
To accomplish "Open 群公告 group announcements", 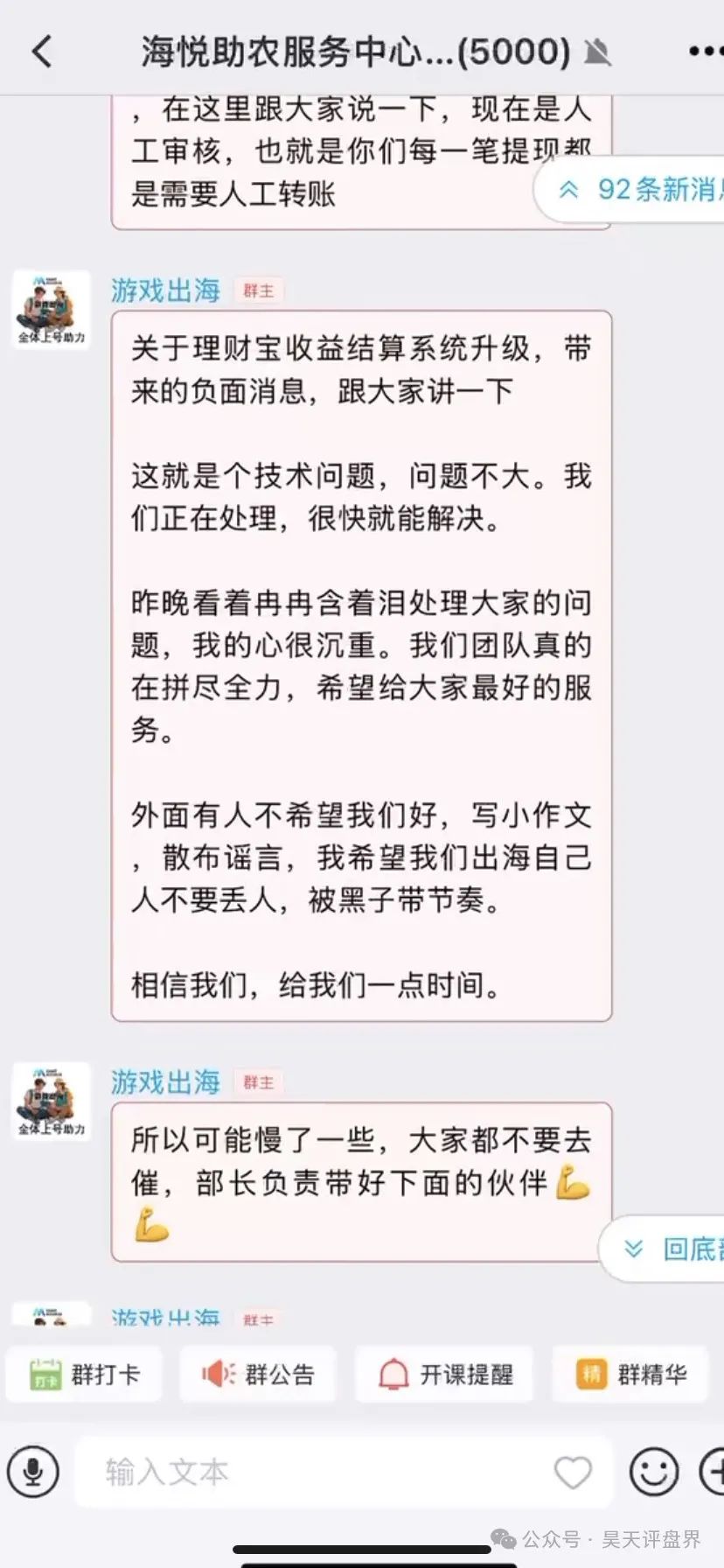I will click(258, 1374).
